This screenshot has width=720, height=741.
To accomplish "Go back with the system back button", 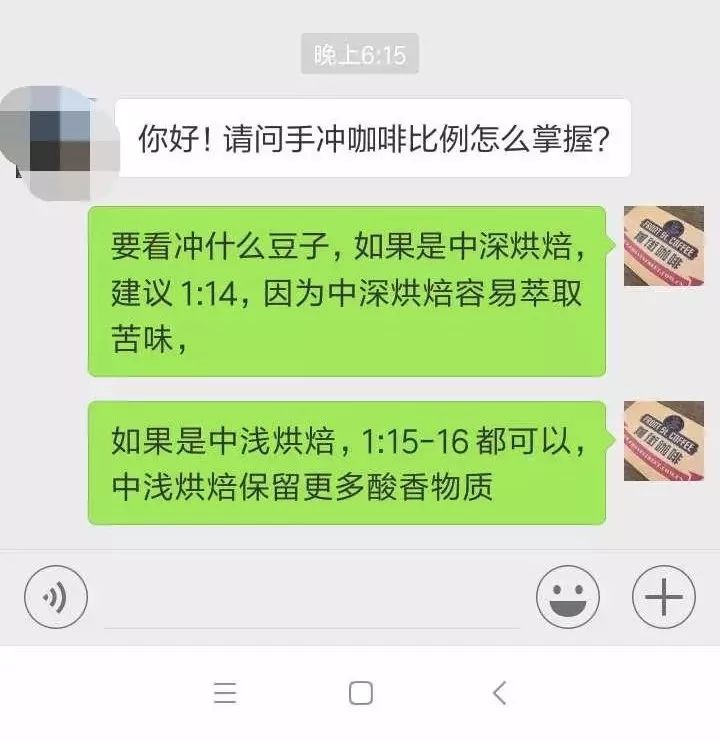I will (499, 693).
